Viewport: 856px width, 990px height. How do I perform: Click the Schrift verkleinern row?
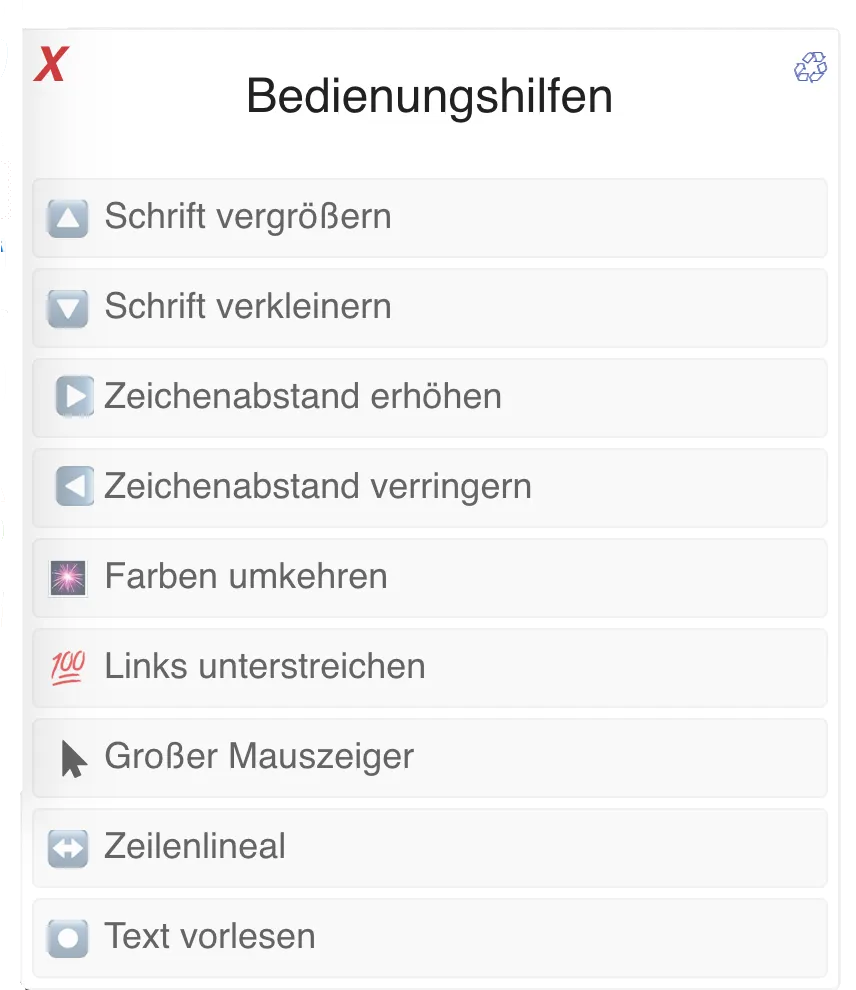[x=428, y=307]
